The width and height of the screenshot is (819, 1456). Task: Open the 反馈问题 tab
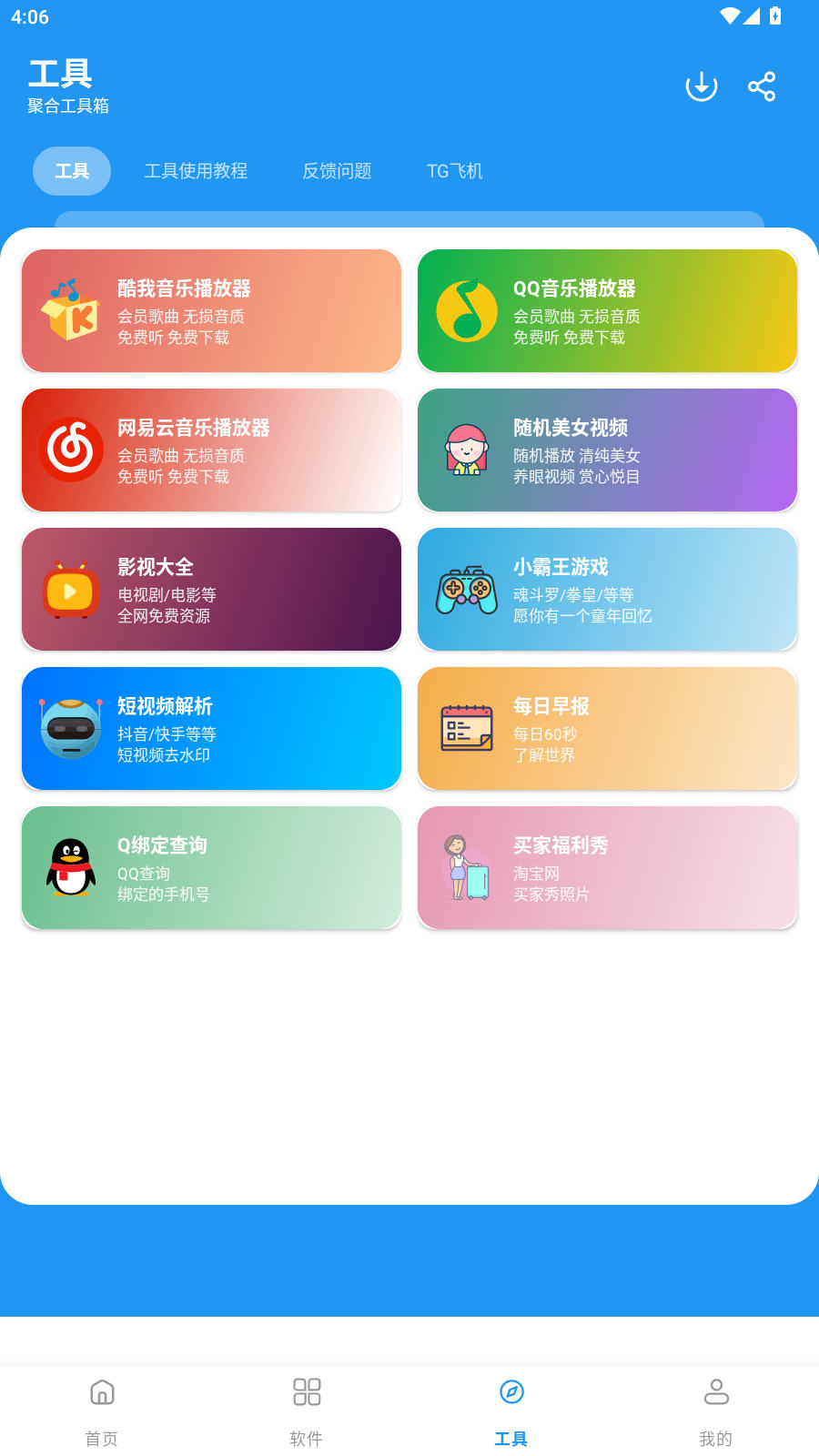coord(337,171)
